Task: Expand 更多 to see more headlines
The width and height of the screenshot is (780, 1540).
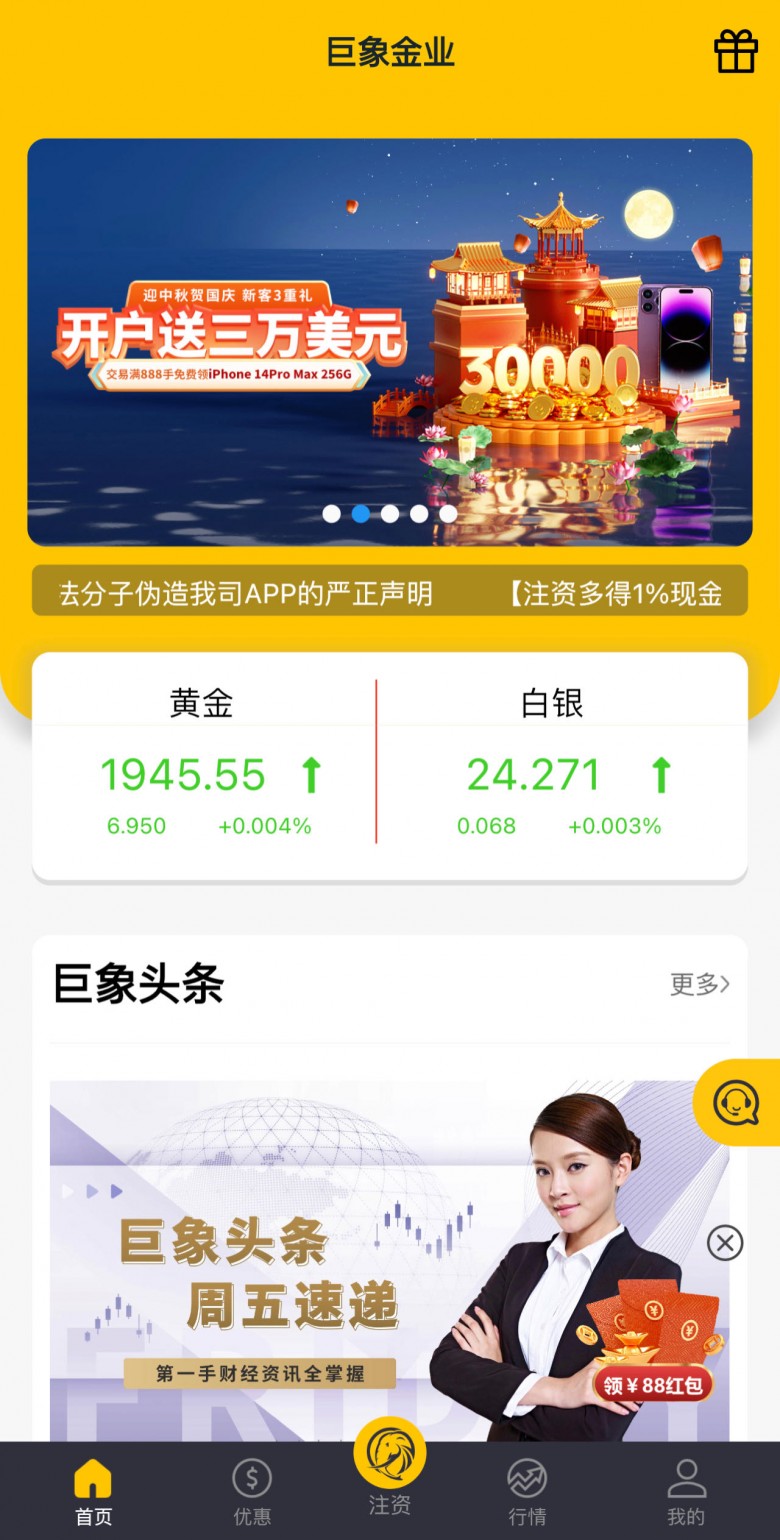Action: 699,985
